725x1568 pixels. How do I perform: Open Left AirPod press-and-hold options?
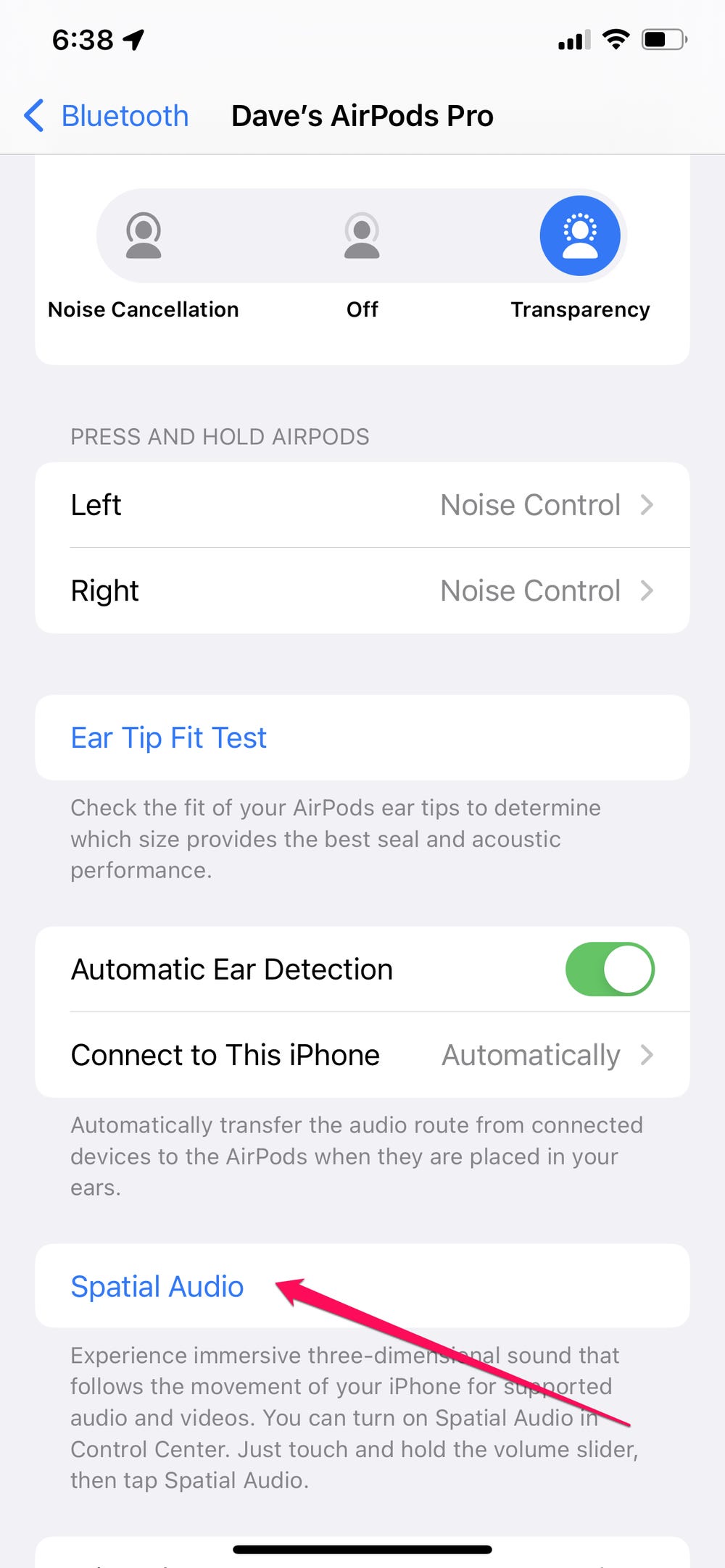click(x=362, y=505)
